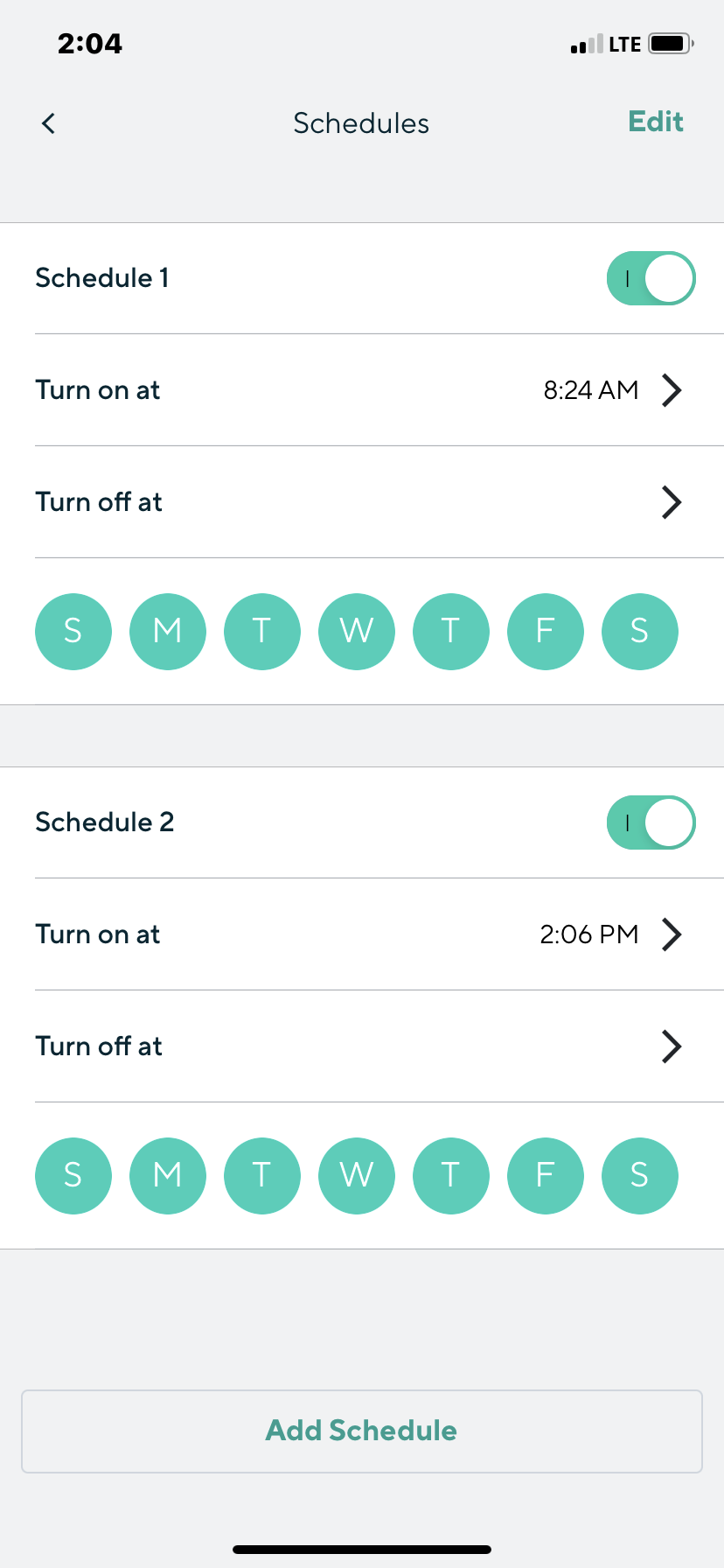Change Schedule 1 turn on time
724x1568 pixels.
(612, 390)
